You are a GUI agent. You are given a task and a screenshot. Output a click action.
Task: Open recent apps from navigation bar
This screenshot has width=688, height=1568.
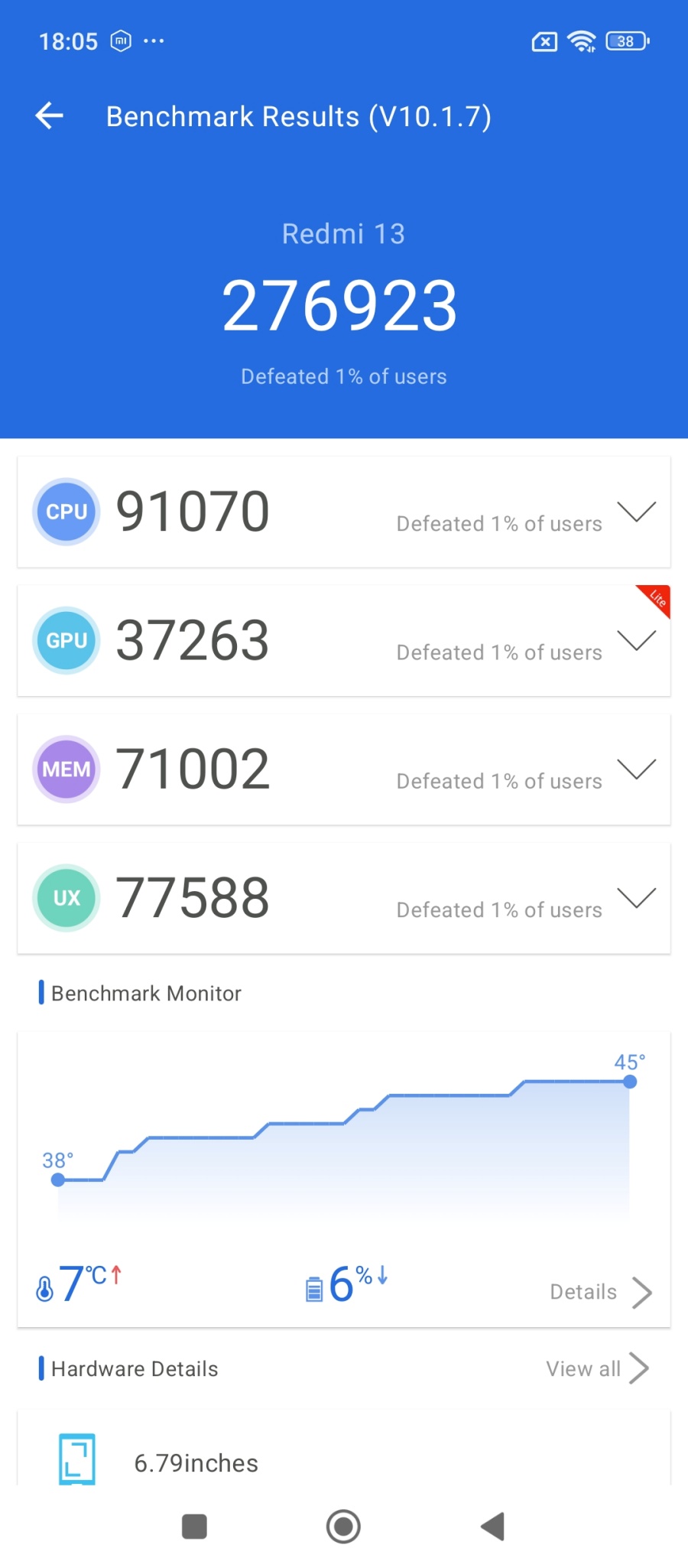click(194, 1527)
